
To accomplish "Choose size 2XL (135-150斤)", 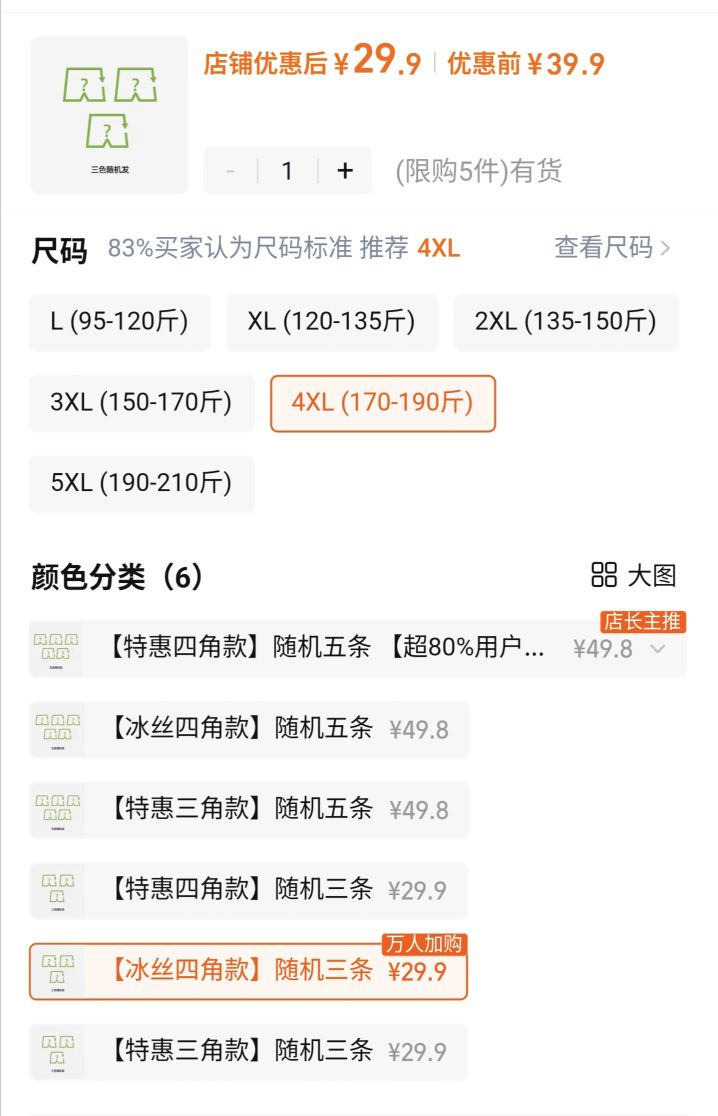I will [x=566, y=322].
